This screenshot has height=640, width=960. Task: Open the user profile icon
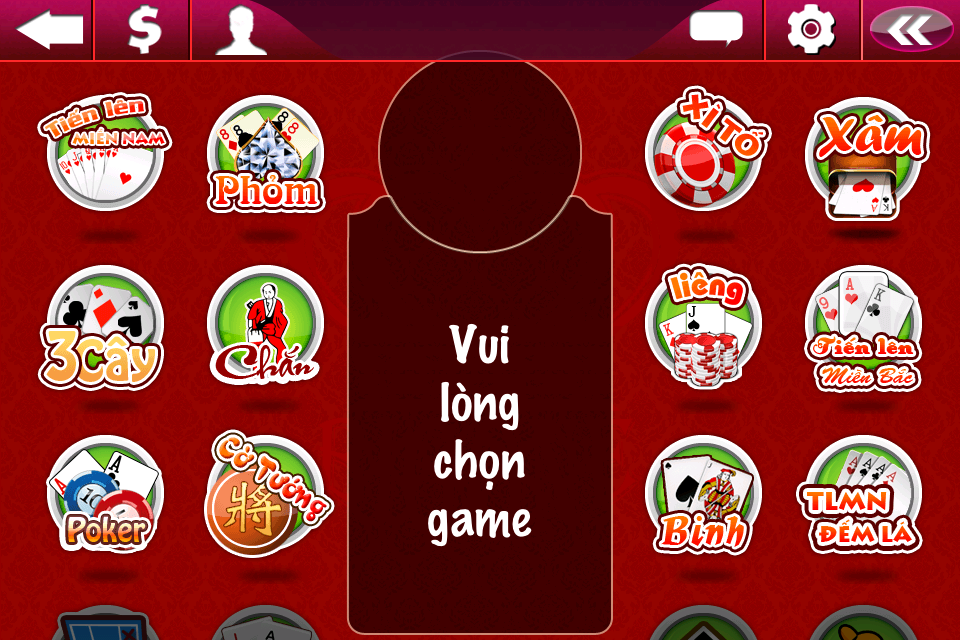(x=239, y=30)
